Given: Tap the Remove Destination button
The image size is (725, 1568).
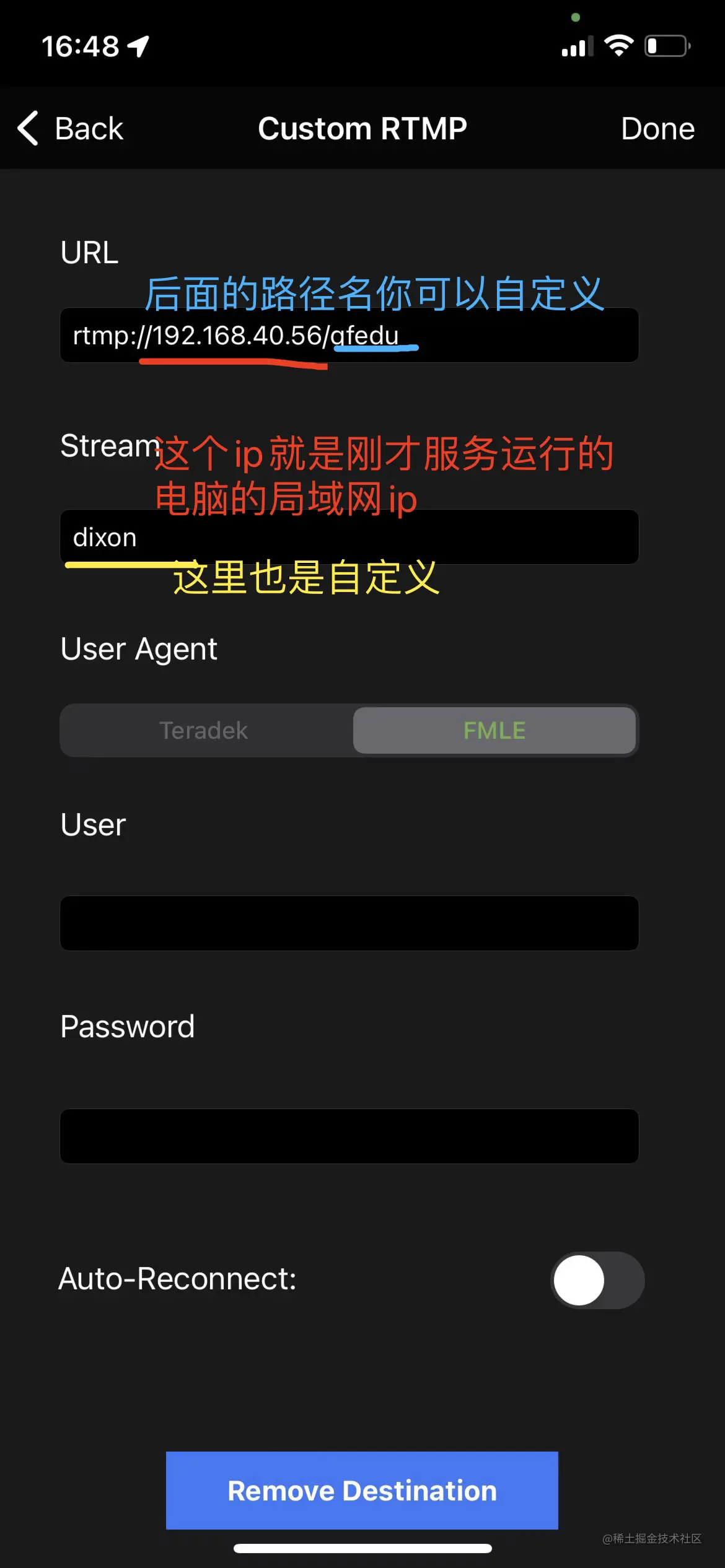Looking at the screenshot, I should 362,1490.
